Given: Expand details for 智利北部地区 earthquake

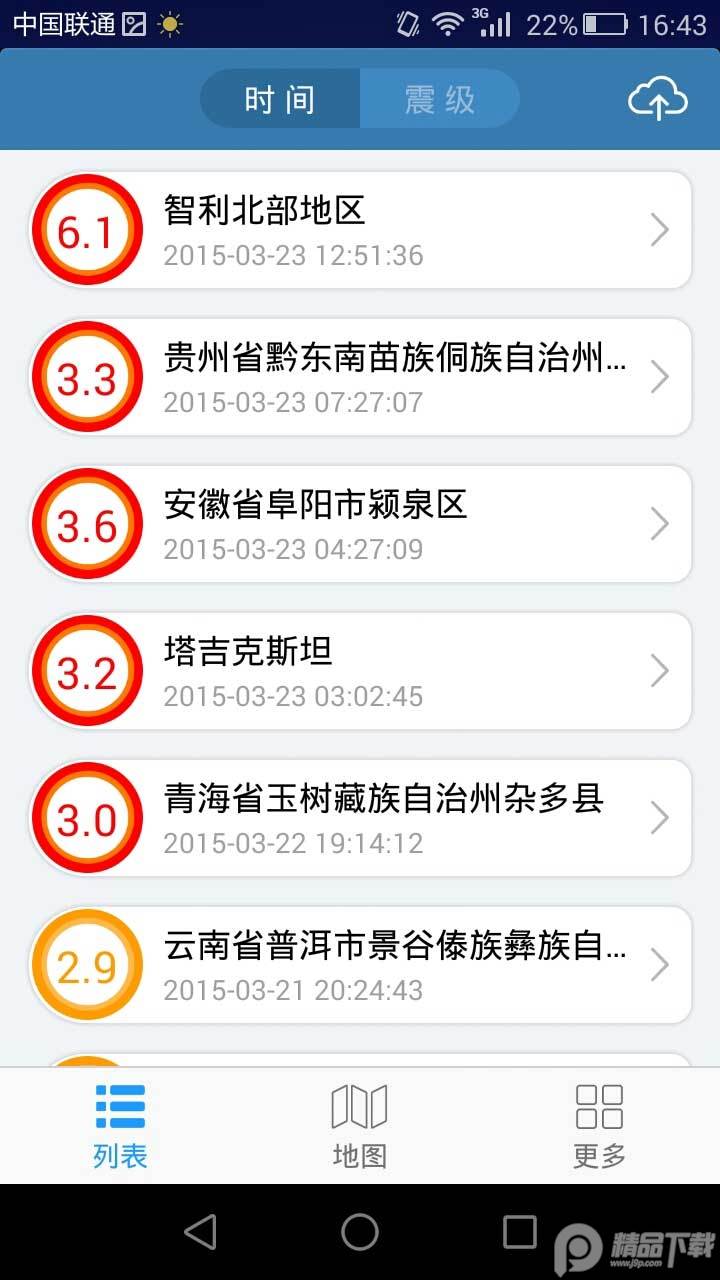Looking at the screenshot, I should [660, 229].
